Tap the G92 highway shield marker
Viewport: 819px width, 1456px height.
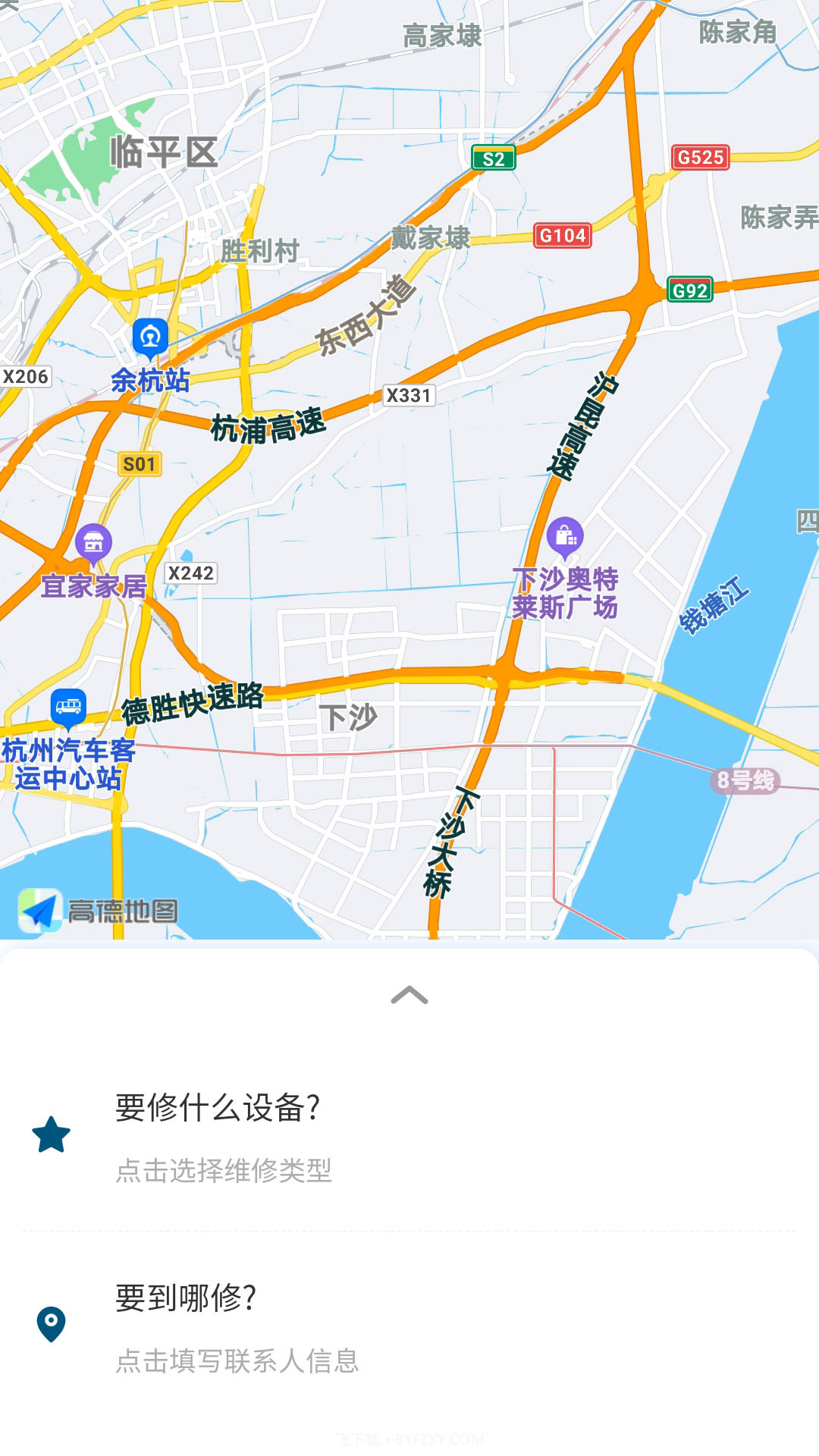pyautogui.click(x=689, y=290)
